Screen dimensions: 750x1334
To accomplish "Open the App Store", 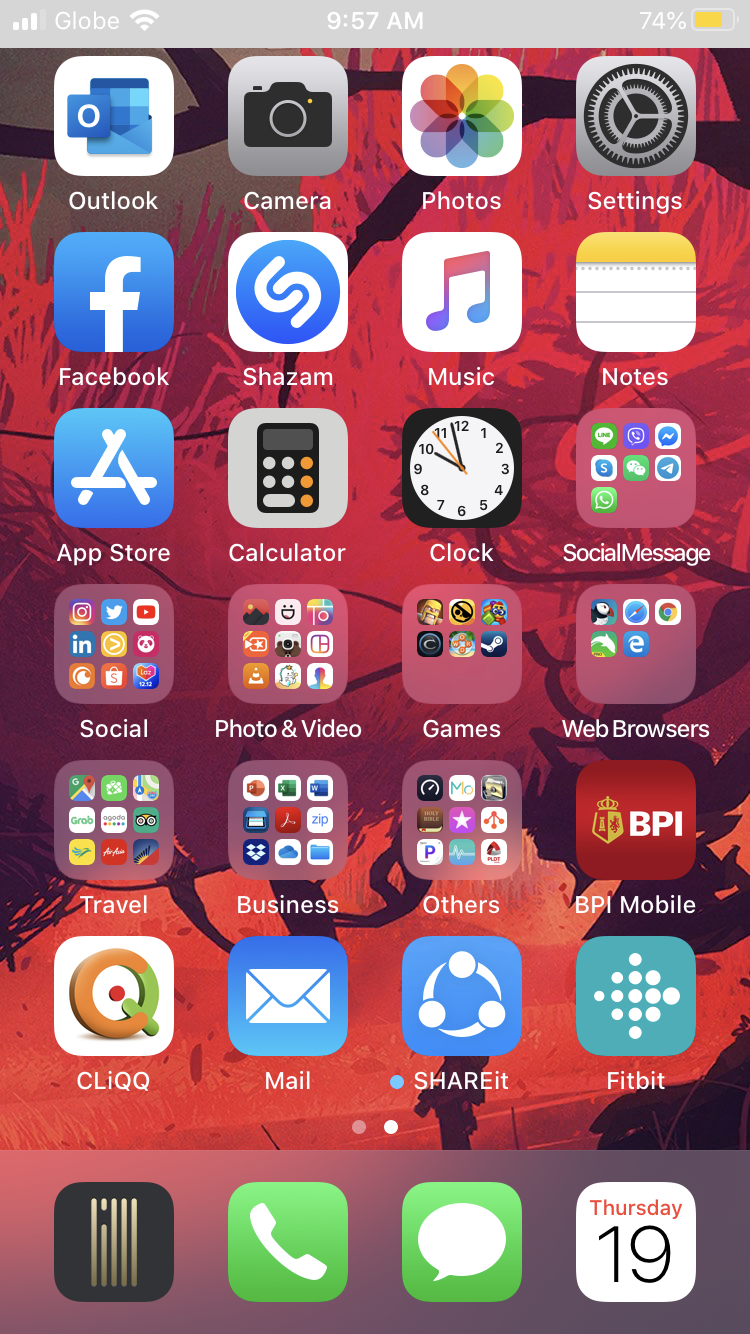I will pos(113,468).
